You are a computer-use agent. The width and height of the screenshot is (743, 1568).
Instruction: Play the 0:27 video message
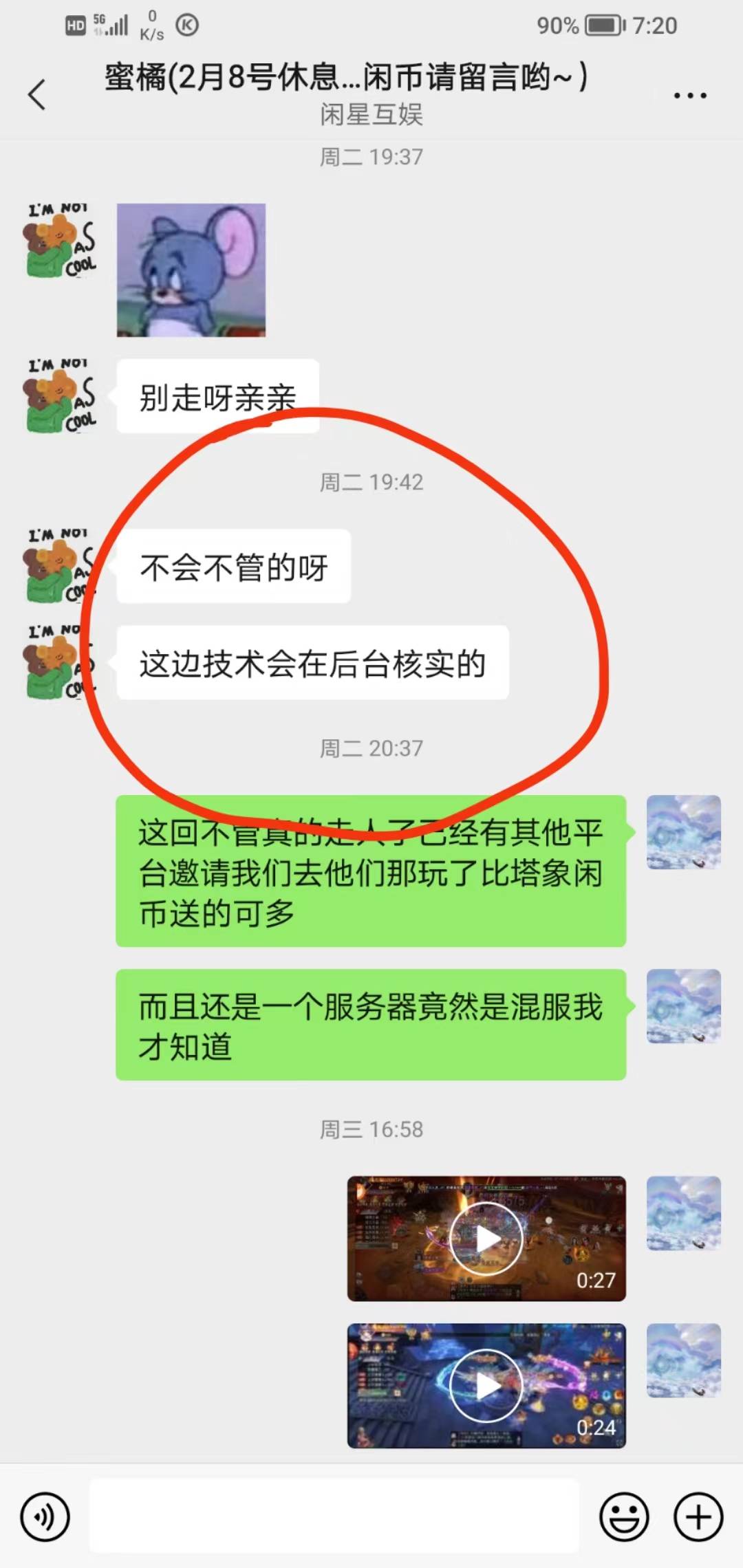pos(486,1239)
